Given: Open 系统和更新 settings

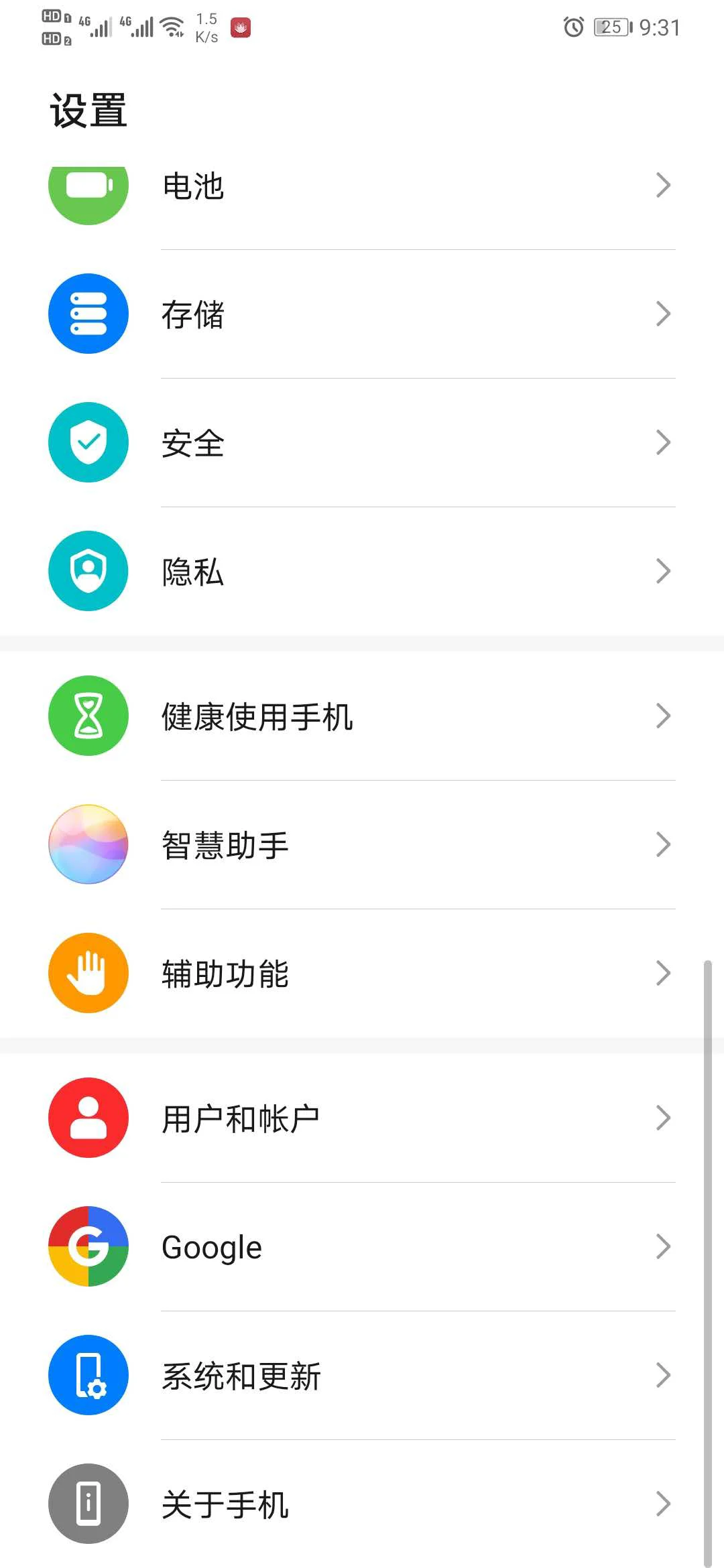Looking at the screenshot, I should point(362,1375).
